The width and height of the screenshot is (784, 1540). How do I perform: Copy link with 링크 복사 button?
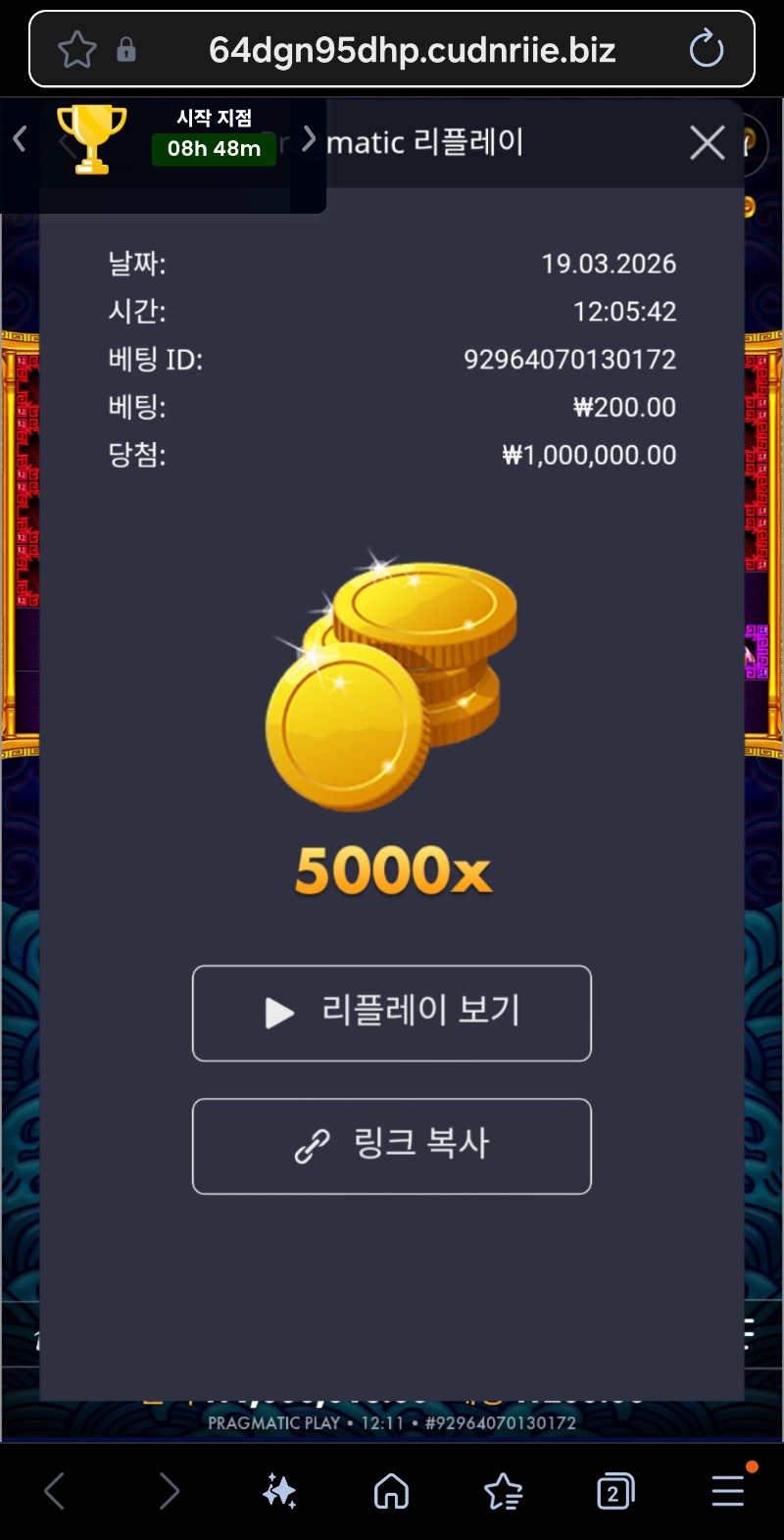tap(392, 1145)
